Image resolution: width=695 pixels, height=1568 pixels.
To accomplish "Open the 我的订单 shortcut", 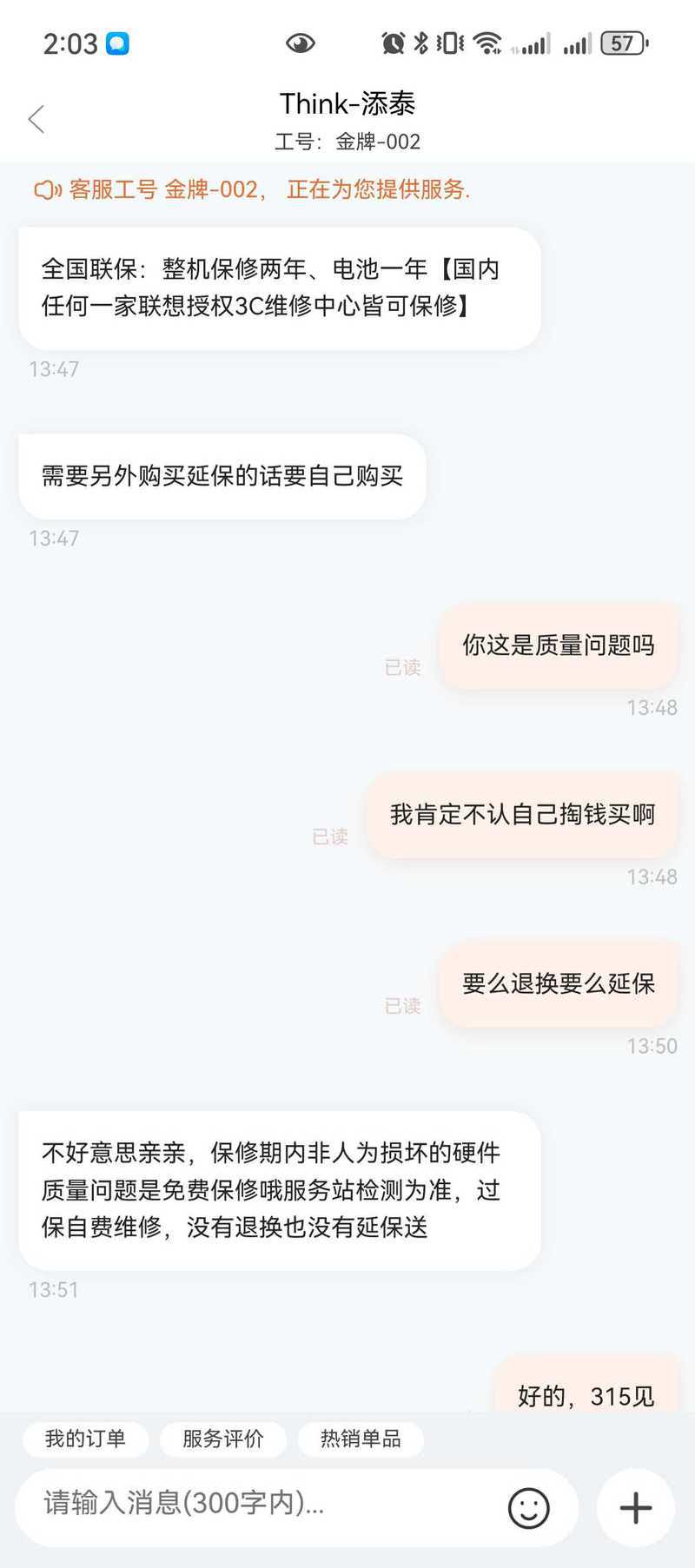I will (85, 1439).
